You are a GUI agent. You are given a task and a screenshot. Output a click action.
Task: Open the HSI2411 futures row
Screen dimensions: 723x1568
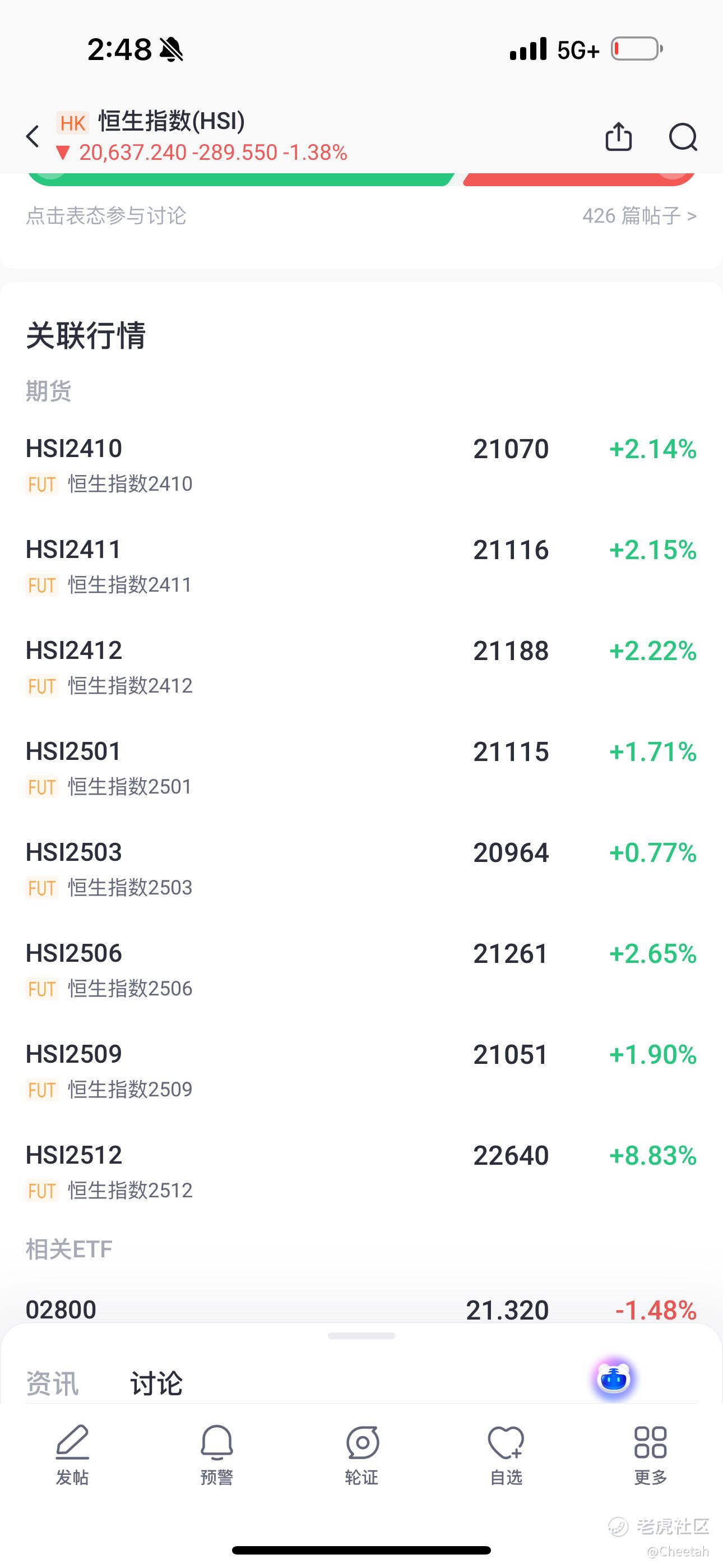(361, 567)
